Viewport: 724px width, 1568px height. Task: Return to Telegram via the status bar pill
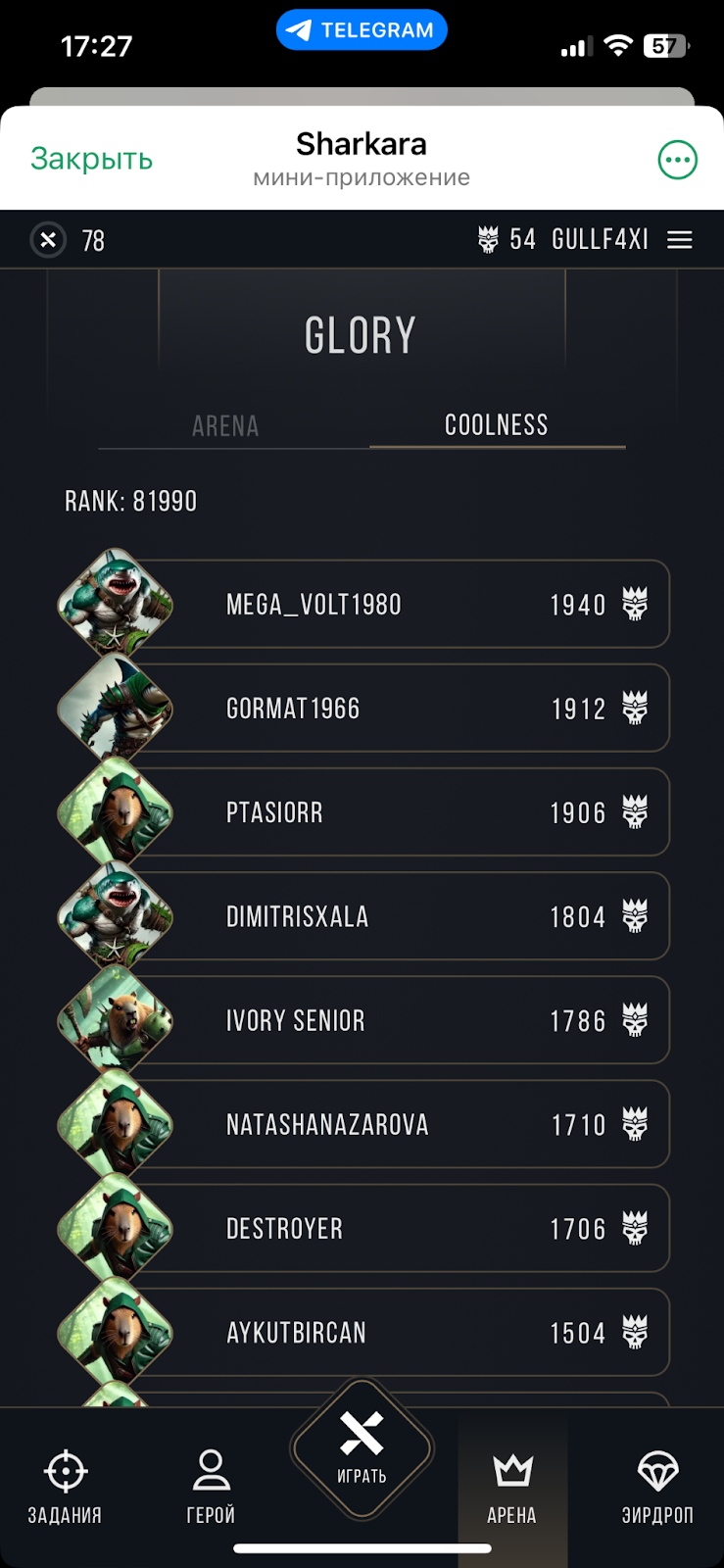point(362,30)
